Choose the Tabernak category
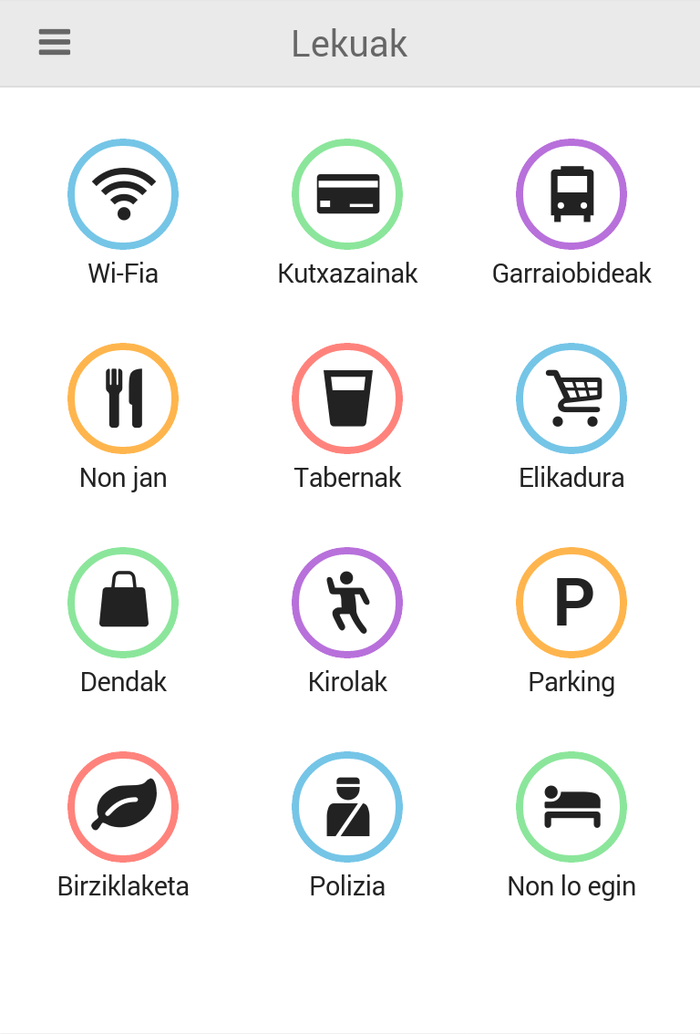 coord(347,398)
